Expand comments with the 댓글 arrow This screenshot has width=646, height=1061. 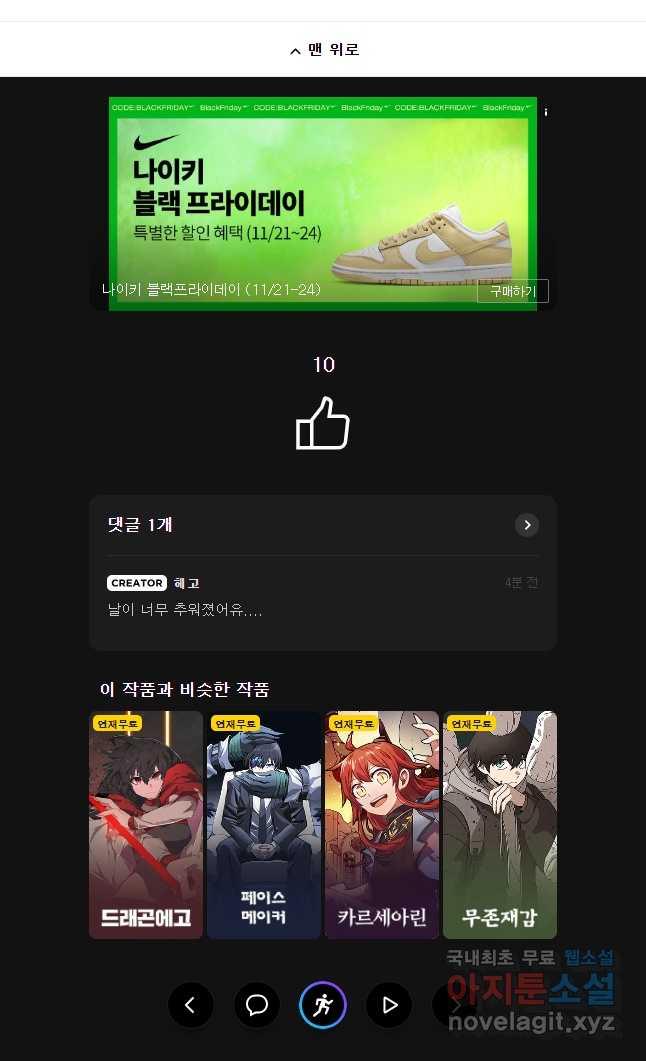point(527,525)
